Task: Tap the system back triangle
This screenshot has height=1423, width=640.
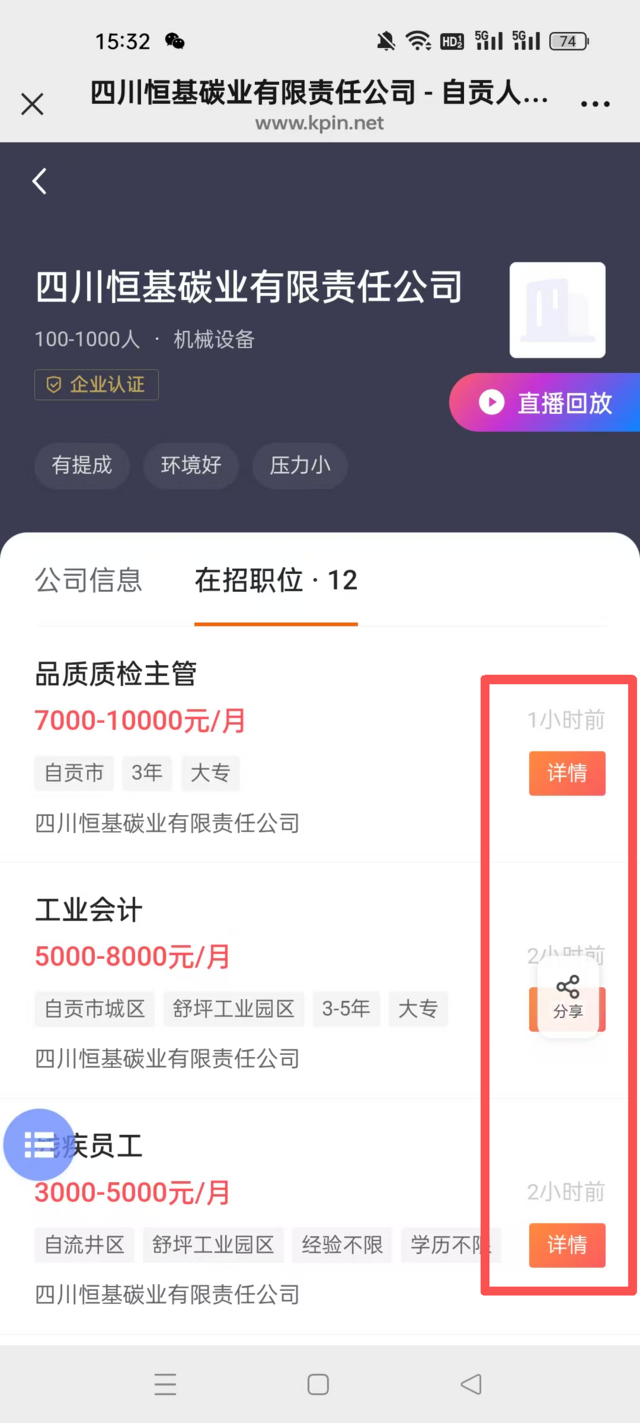Action: 471,1384
